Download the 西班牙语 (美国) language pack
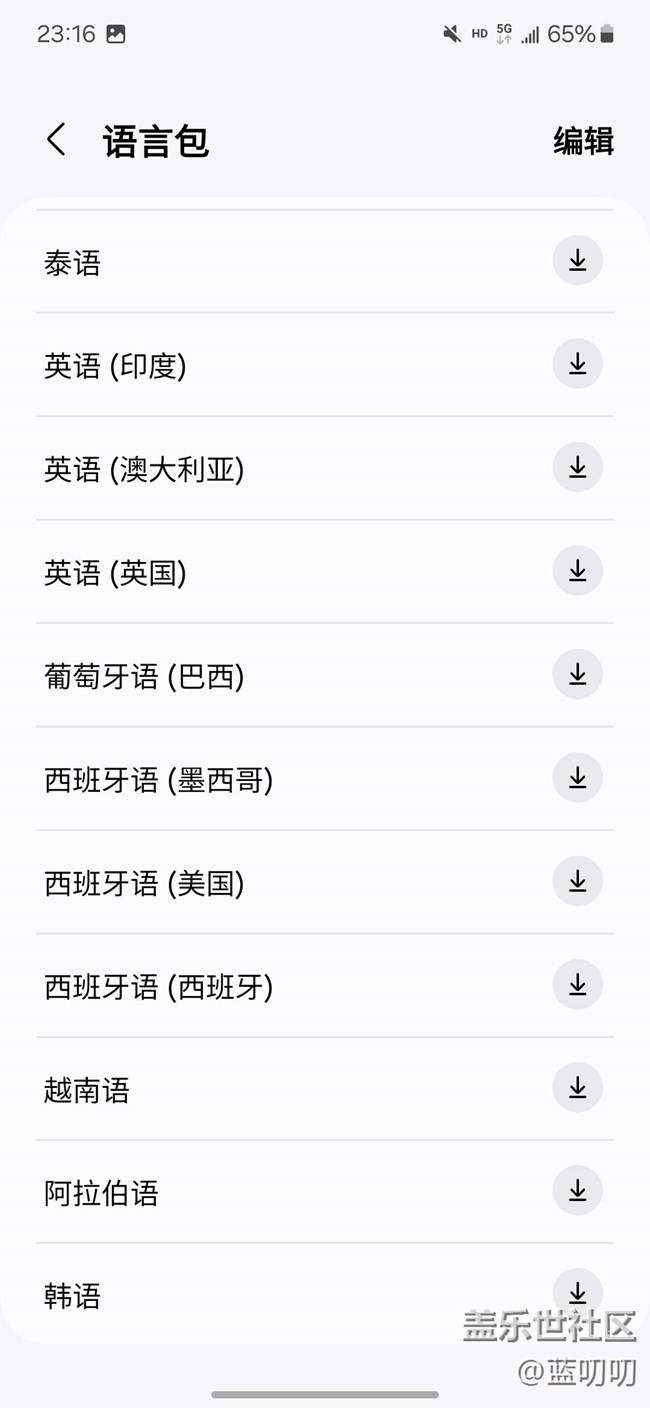650x1408 pixels. [577, 881]
